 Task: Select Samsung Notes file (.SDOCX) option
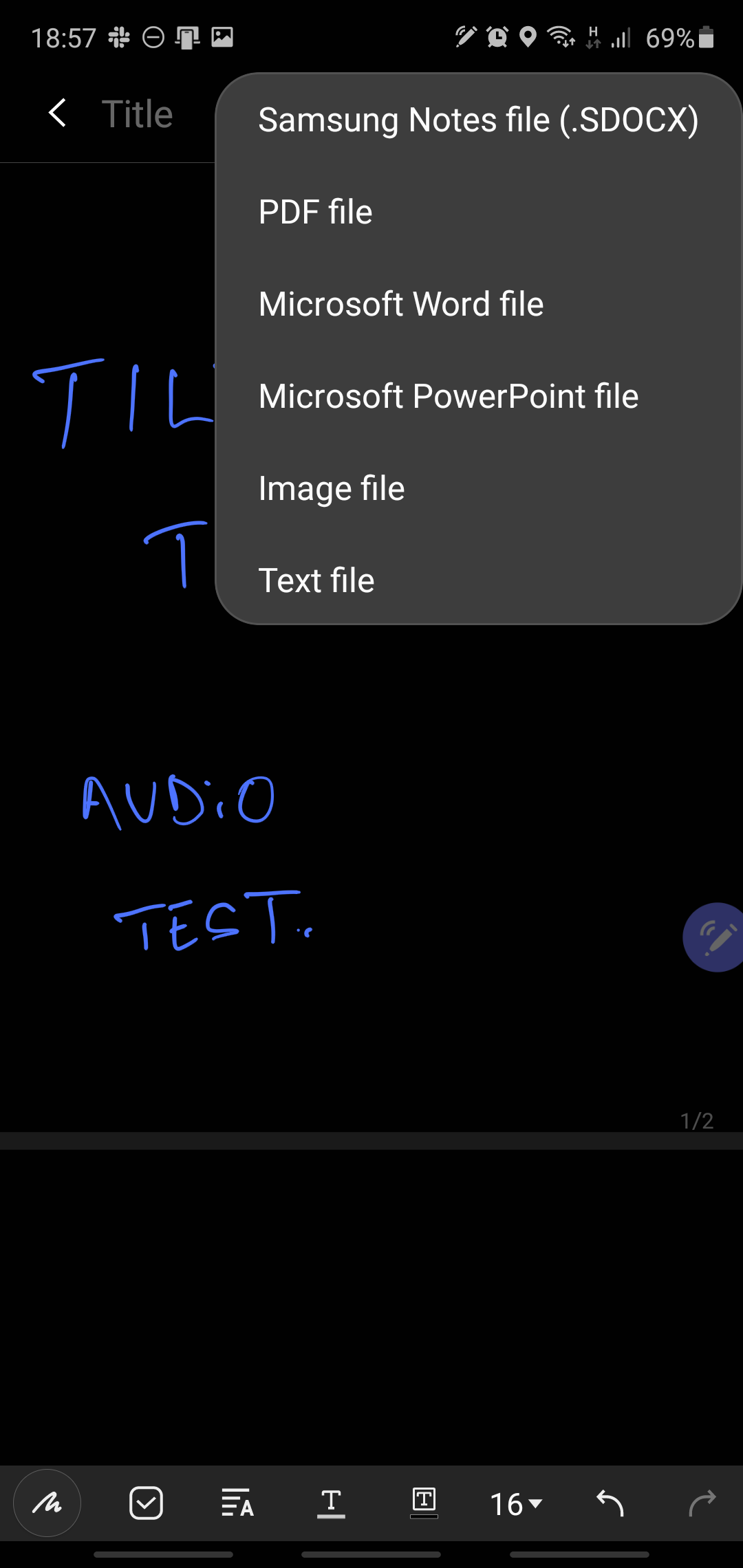(x=478, y=120)
